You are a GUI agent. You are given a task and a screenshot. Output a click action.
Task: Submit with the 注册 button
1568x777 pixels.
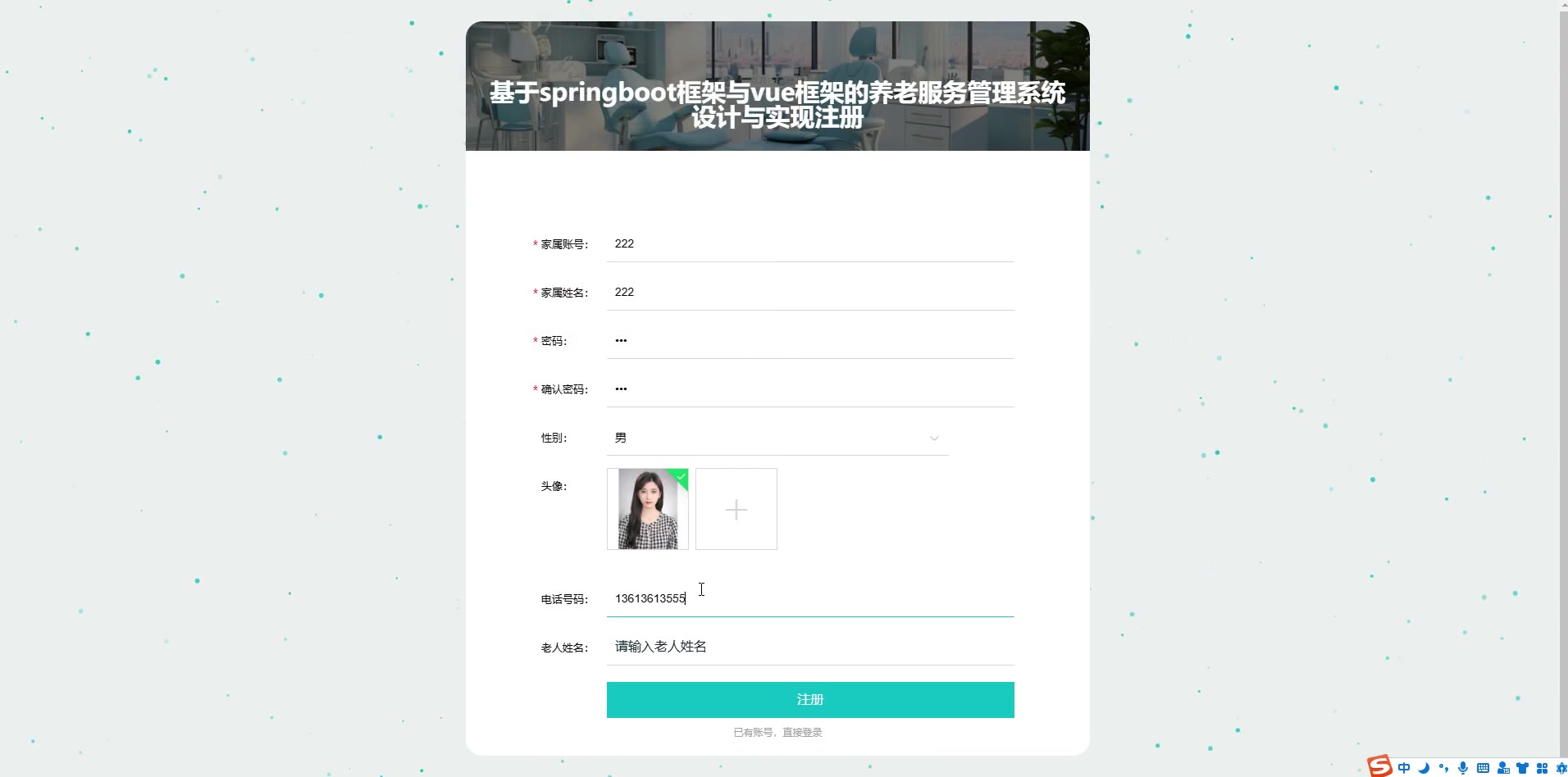[x=809, y=700]
